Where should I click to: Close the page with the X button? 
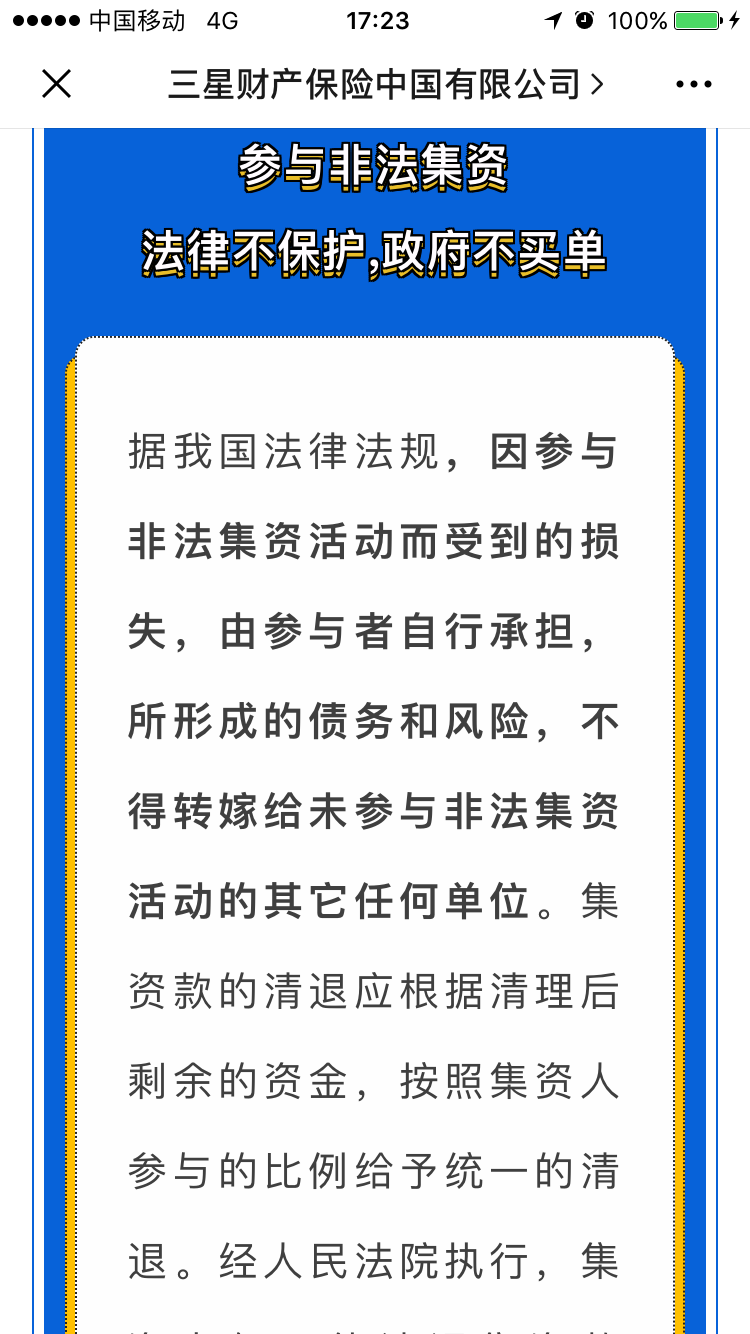point(57,85)
